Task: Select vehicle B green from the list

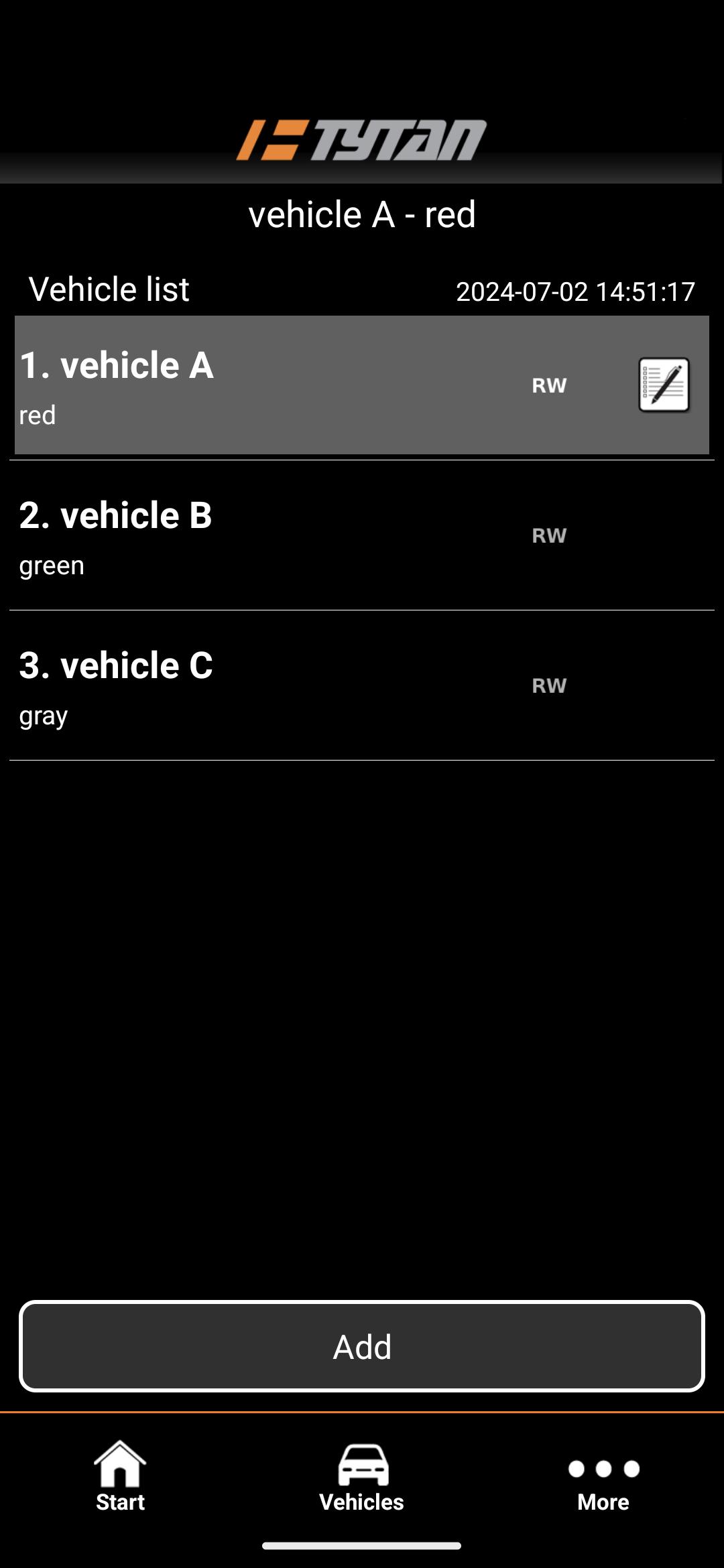Action: 362,535
